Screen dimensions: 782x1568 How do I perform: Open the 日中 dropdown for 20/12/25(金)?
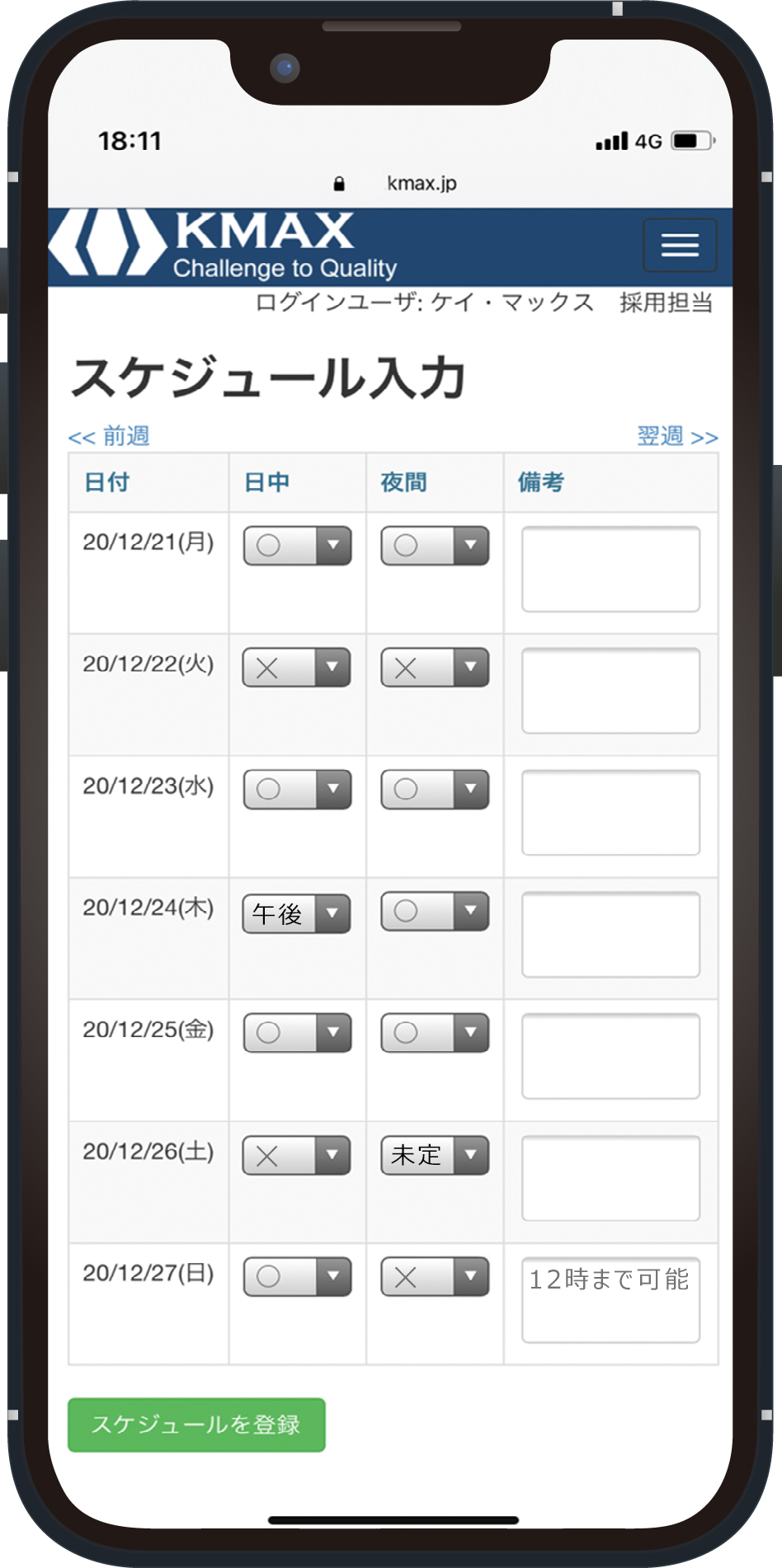click(x=297, y=1033)
